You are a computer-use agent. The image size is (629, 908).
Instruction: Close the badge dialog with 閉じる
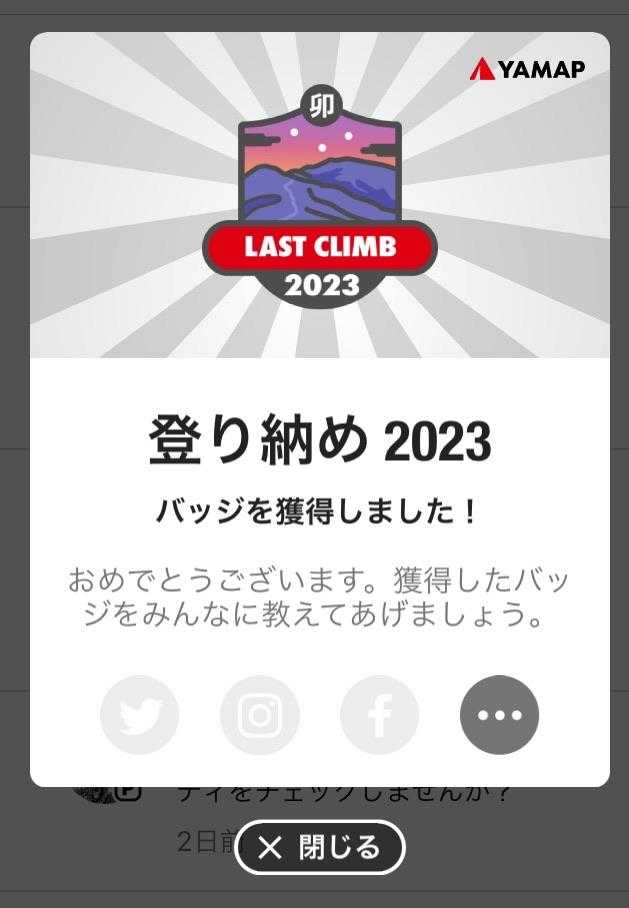point(320,848)
